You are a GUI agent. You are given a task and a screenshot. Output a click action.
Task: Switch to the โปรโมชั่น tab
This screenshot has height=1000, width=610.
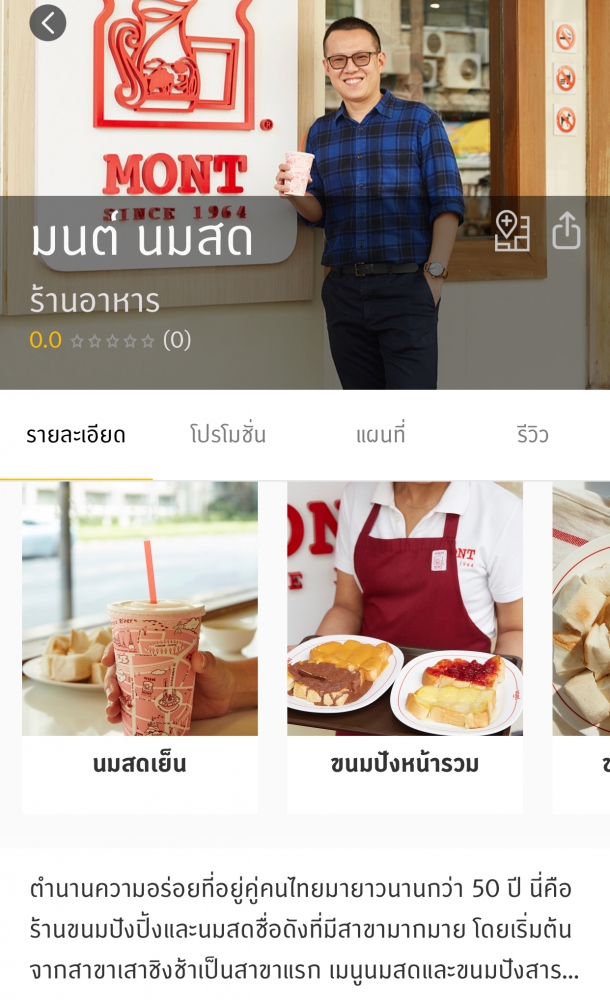[x=228, y=436]
